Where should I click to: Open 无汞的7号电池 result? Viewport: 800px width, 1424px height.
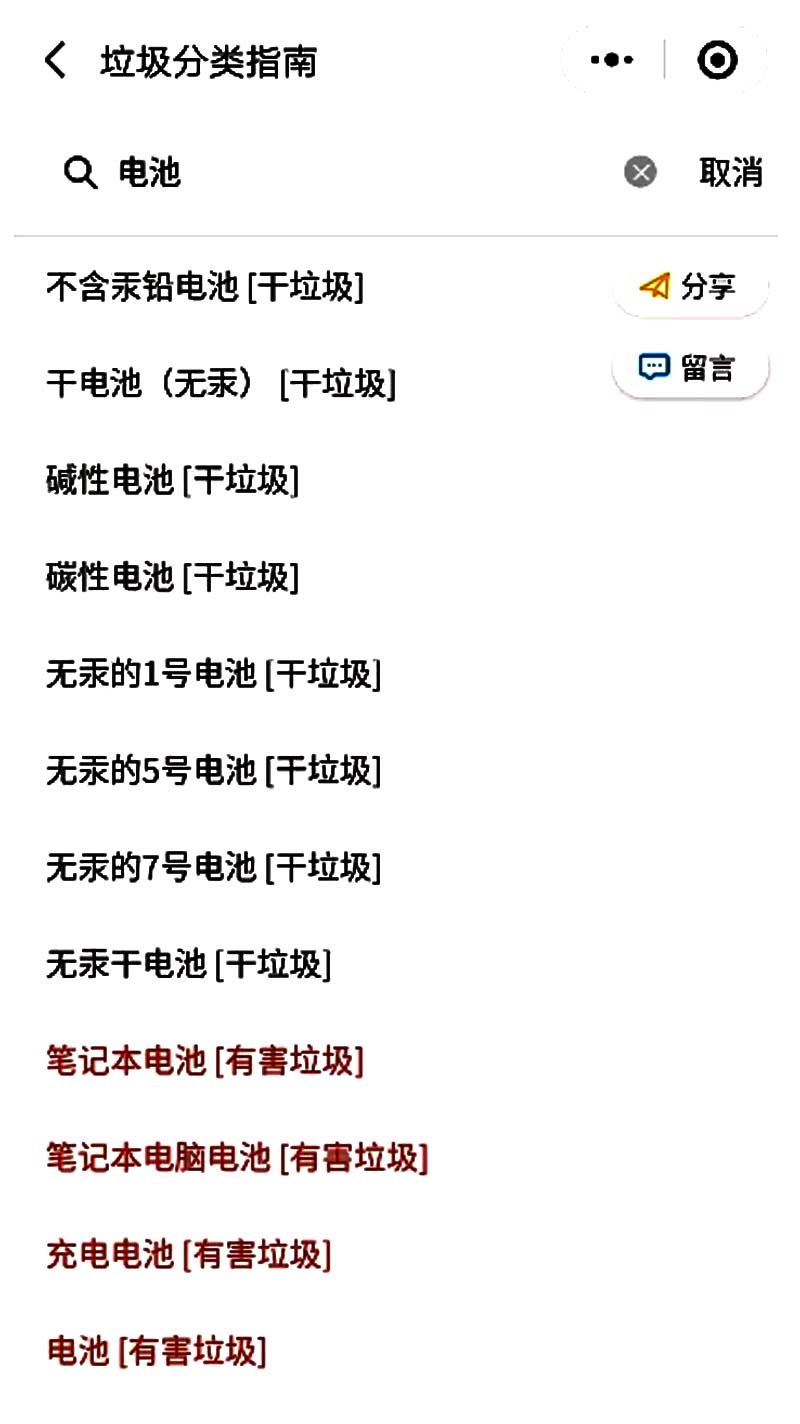coord(214,867)
